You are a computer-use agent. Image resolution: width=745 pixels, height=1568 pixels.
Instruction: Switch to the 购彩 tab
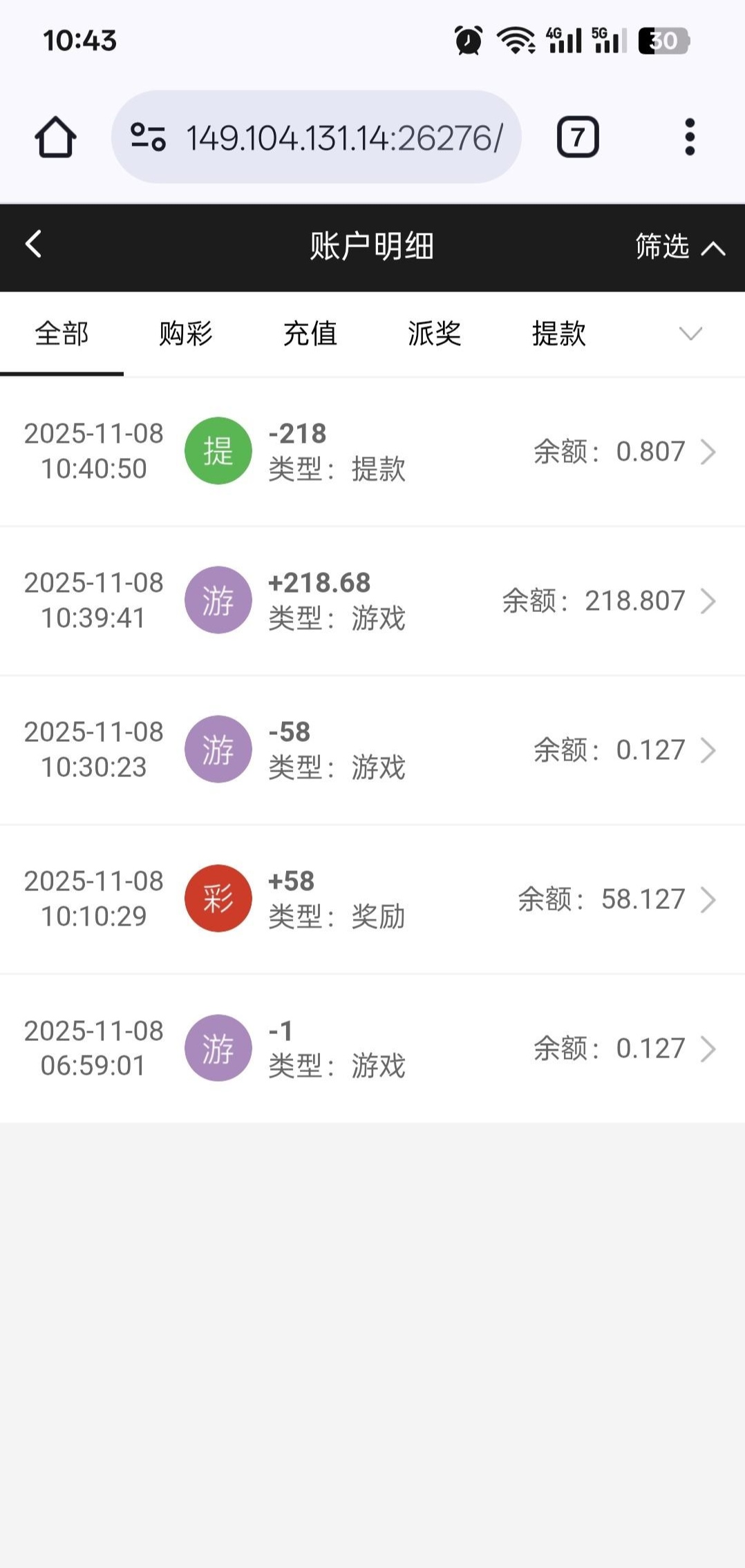(x=186, y=334)
